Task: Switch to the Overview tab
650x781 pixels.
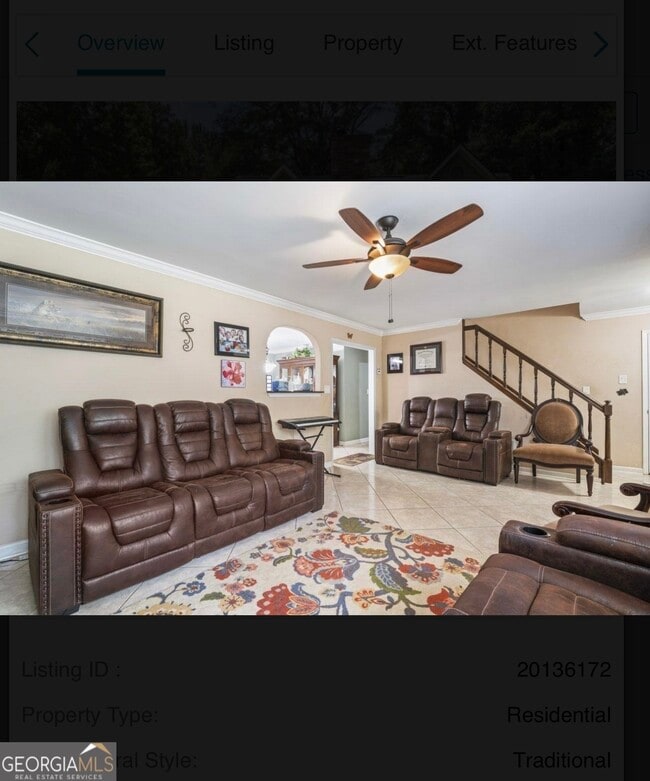Action: point(121,43)
